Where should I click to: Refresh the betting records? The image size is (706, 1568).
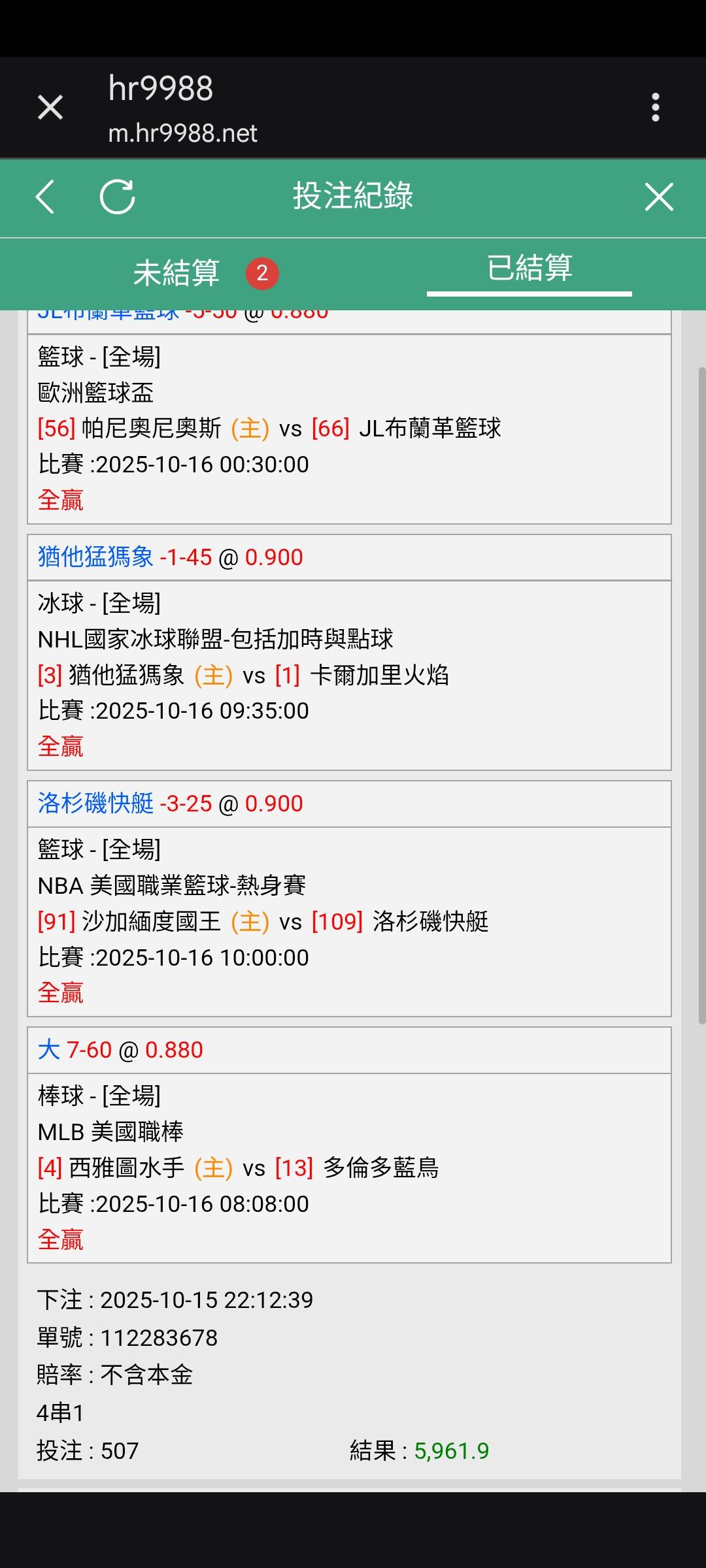click(x=118, y=197)
